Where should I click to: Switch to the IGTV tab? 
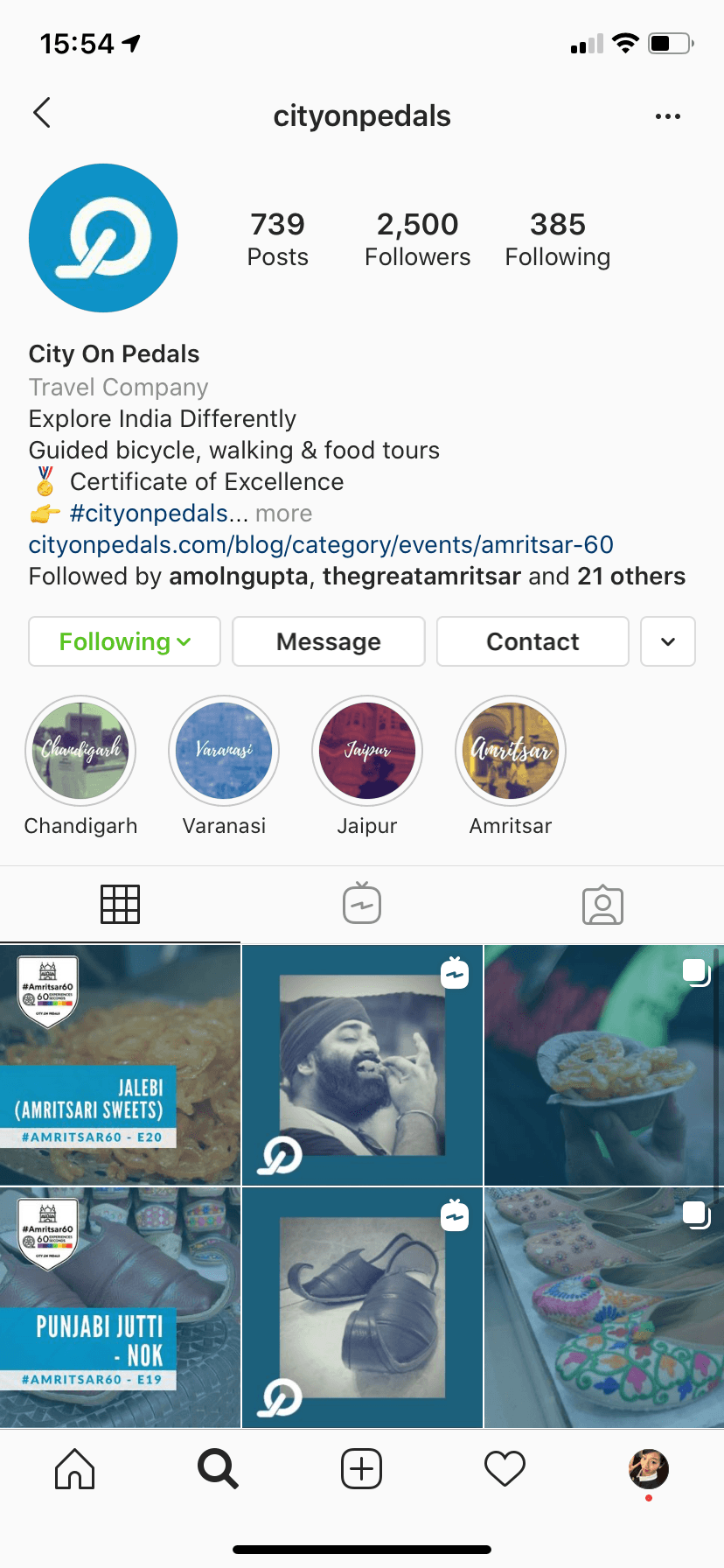362,904
